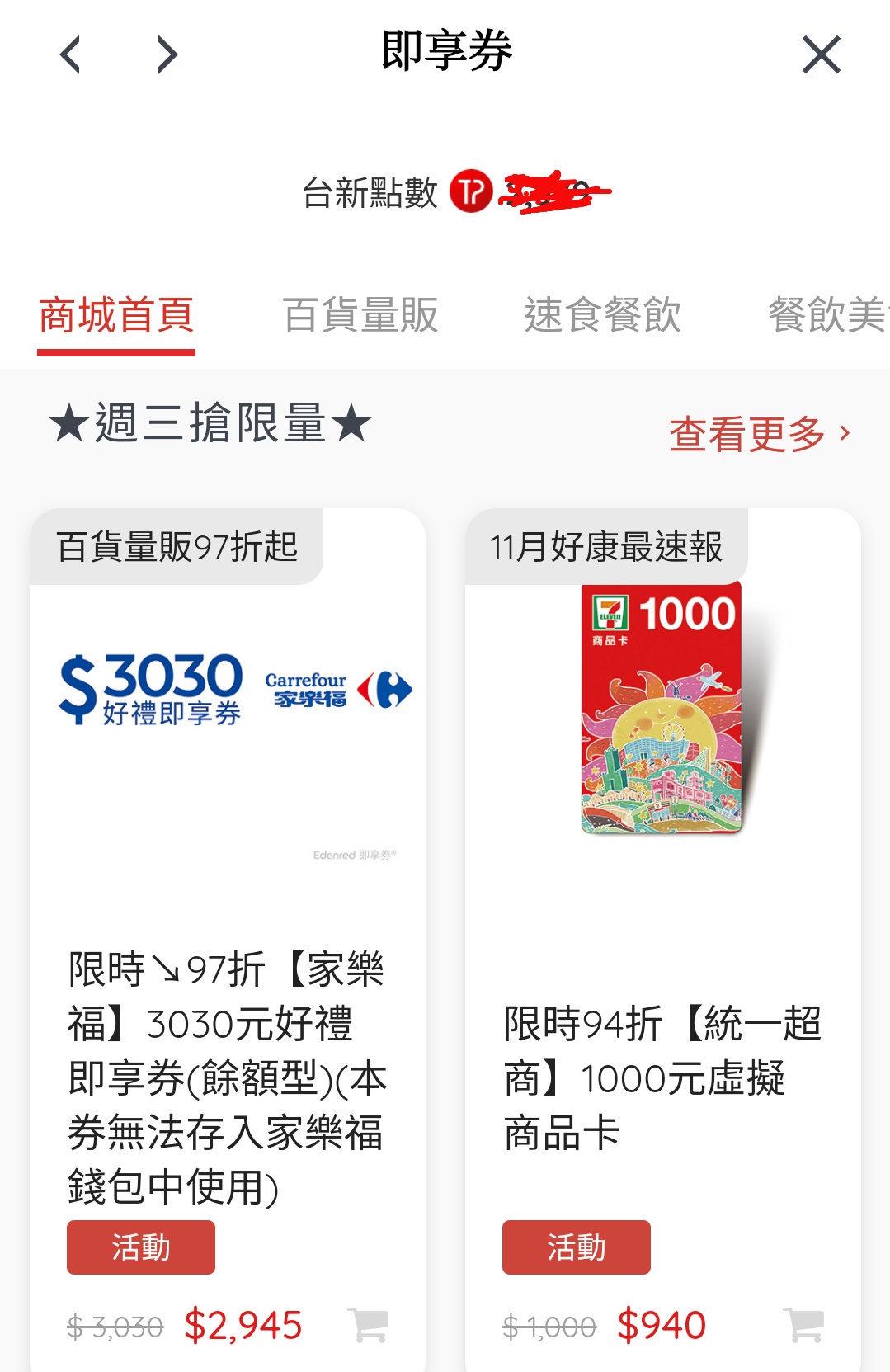The image size is (890, 1372).
Task: Add the 統一超商 $940 card to cart
Action: point(803,1325)
